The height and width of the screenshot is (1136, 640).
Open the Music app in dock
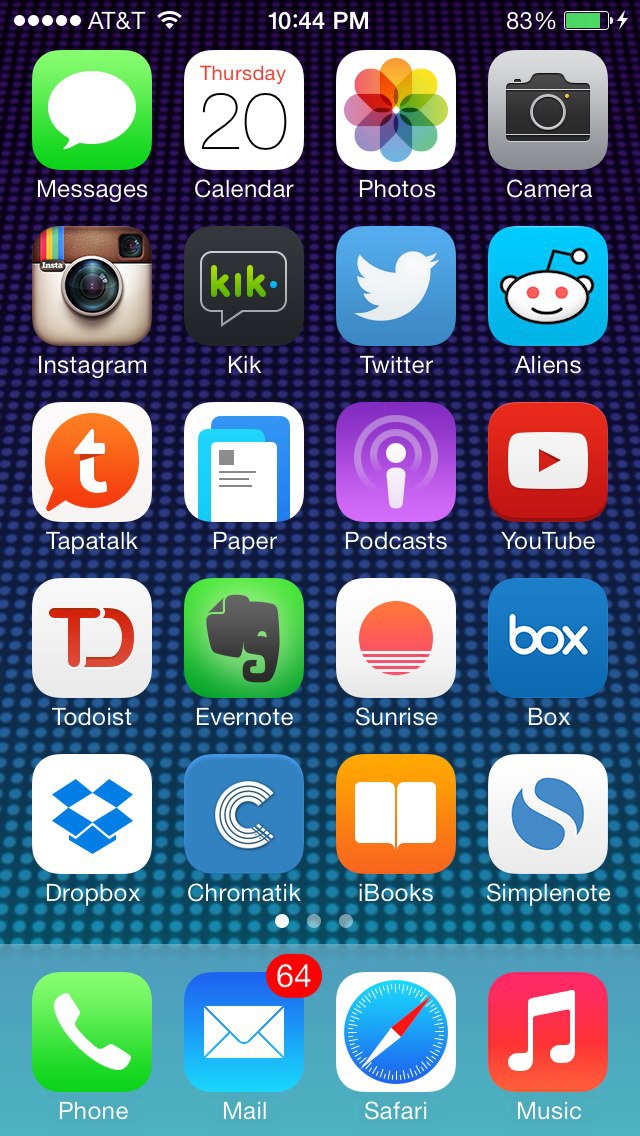coord(548,1032)
